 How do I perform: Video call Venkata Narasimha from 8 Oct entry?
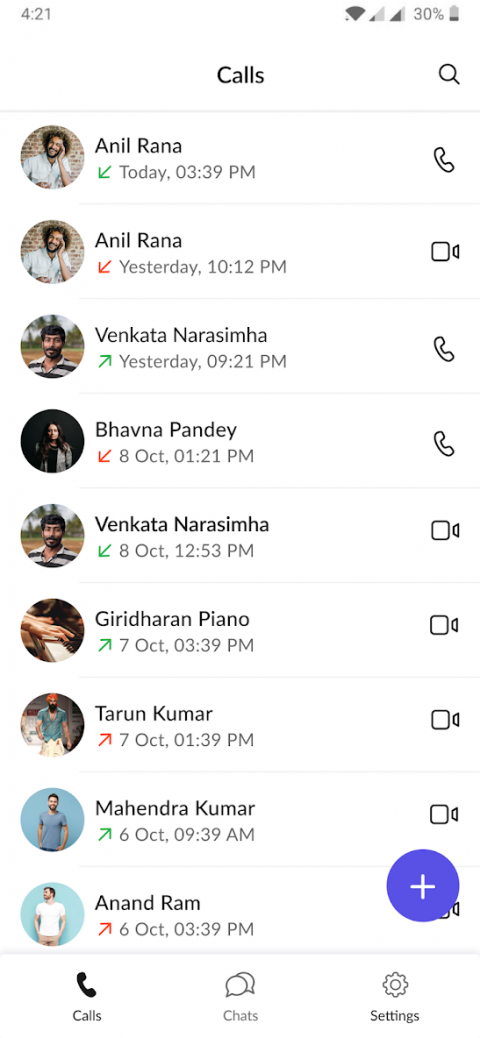(x=445, y=530)
